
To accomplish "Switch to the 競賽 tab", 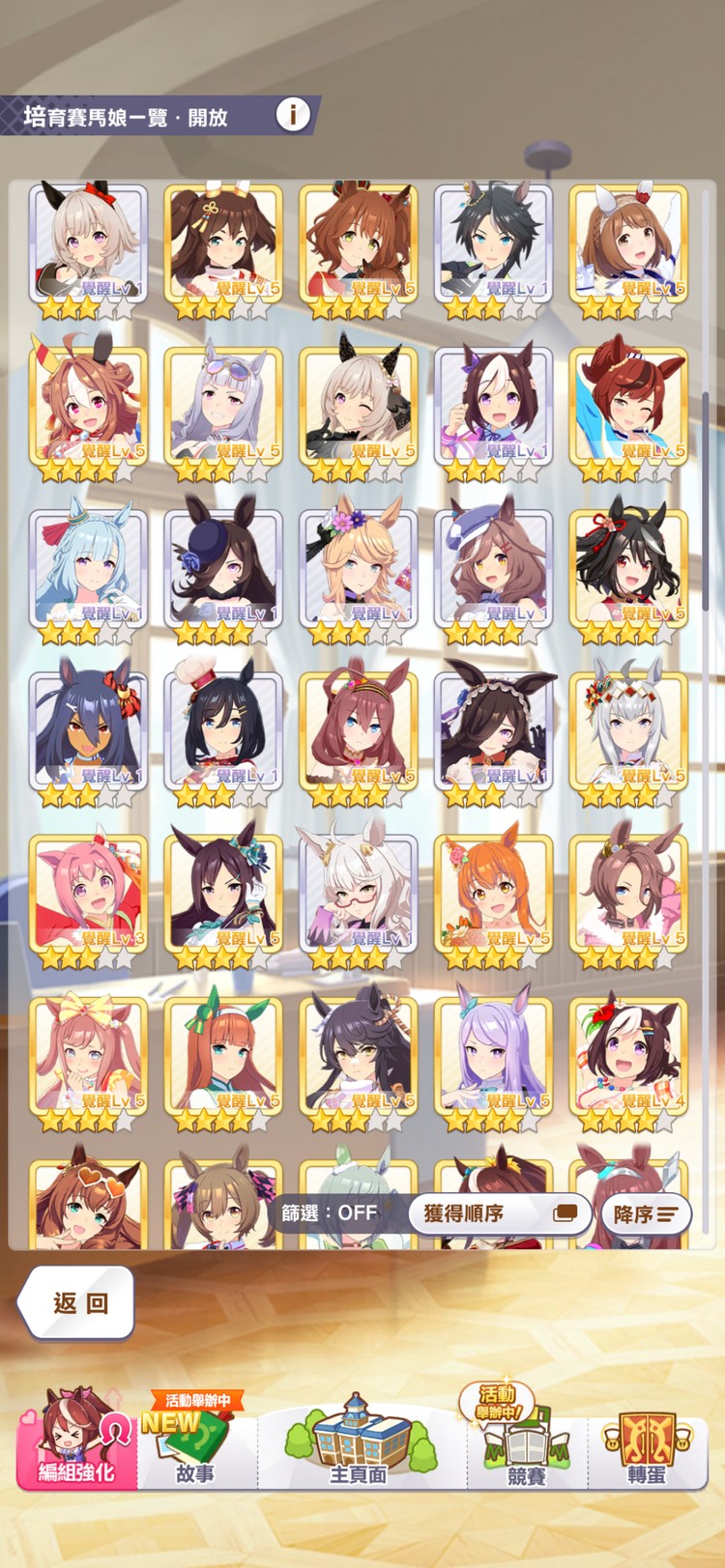I will pyautogui.click(x=526, y=1441).
